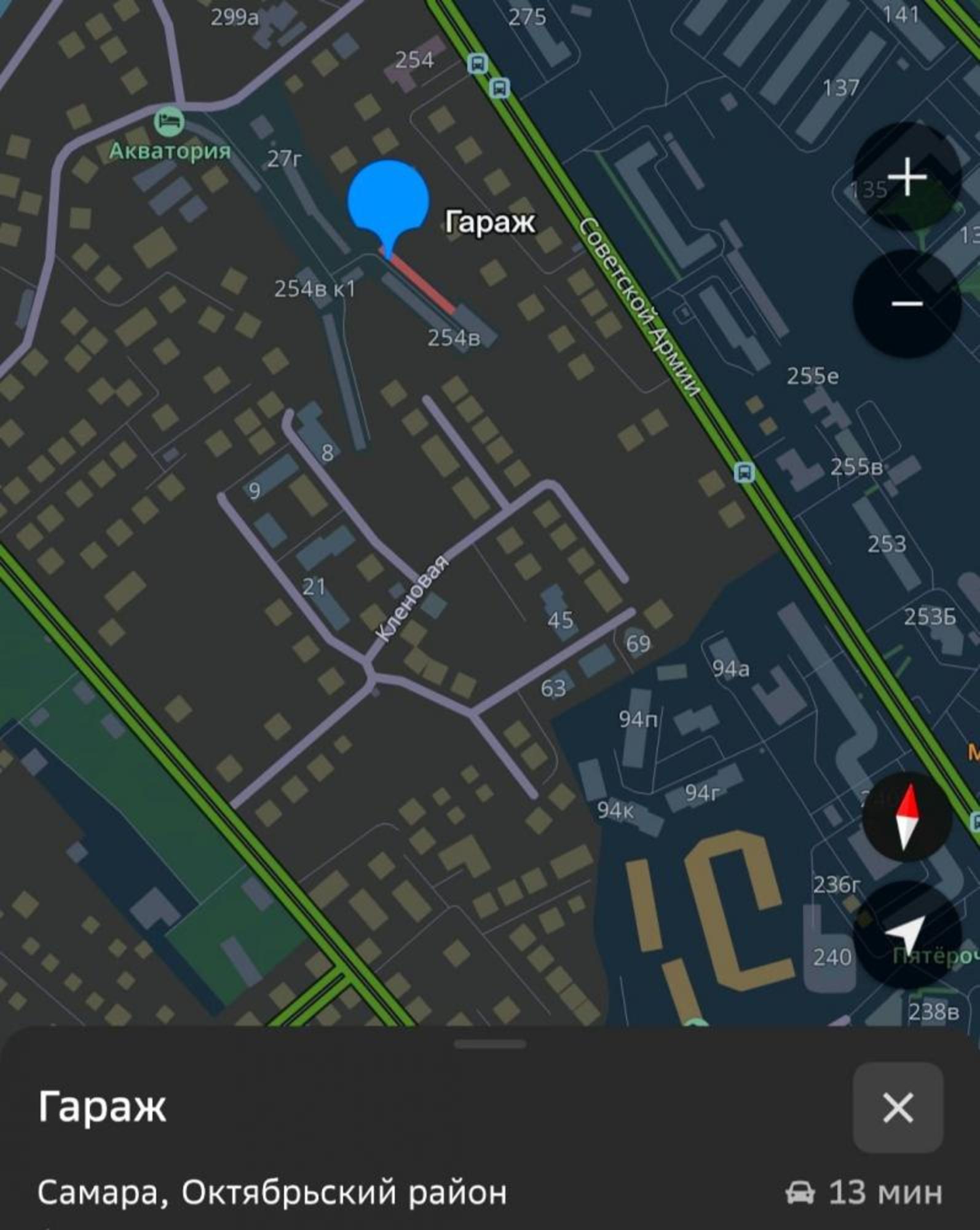Screen dimensions: 980x1230
Task: Zoom out of the map
Action: pos(907,304)
